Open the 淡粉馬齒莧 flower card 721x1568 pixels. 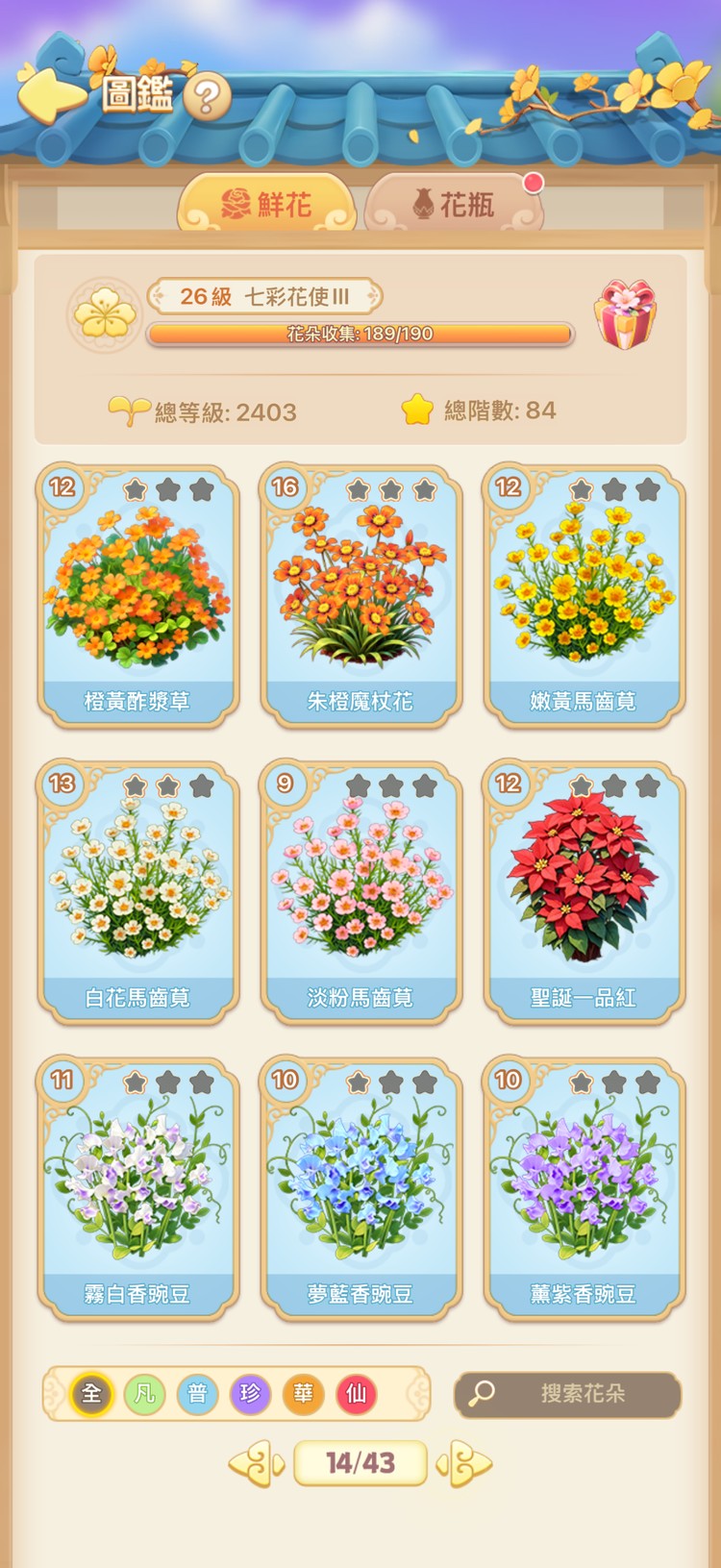click(360, 892)
